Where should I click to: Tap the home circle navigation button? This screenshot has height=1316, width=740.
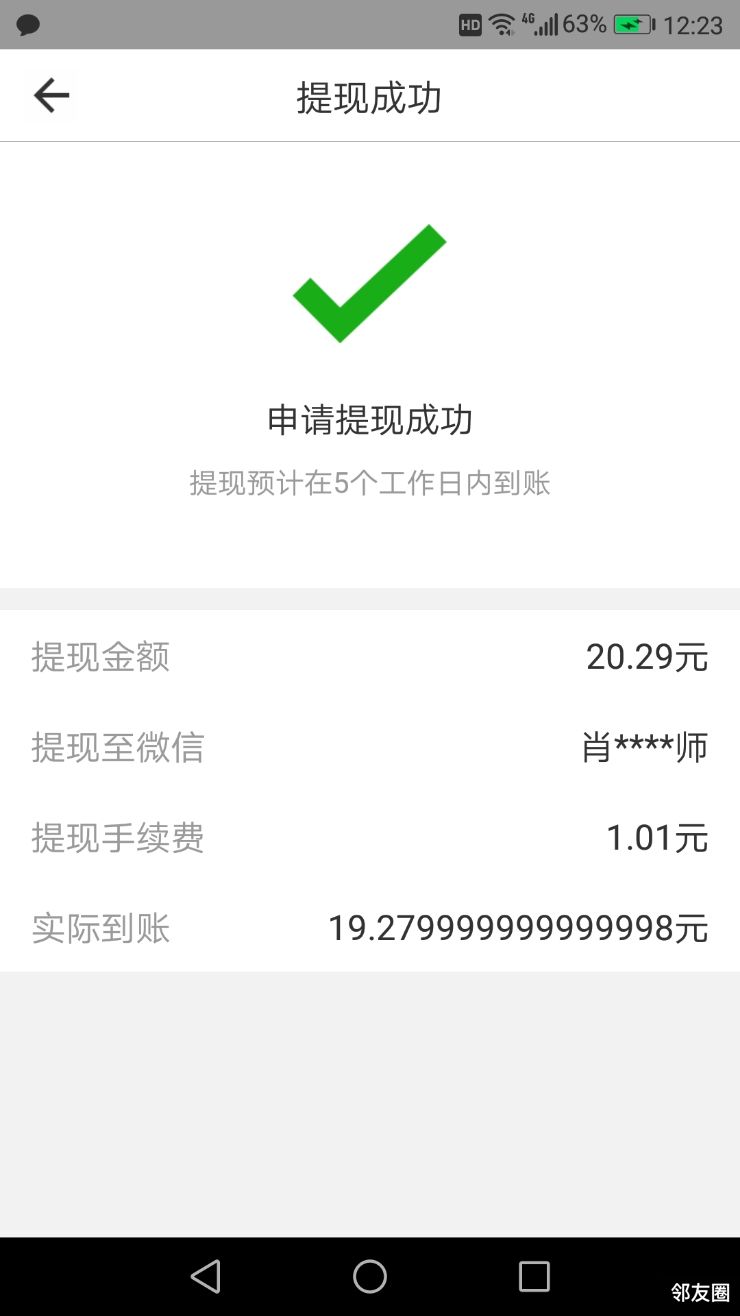pos(369,1275)
